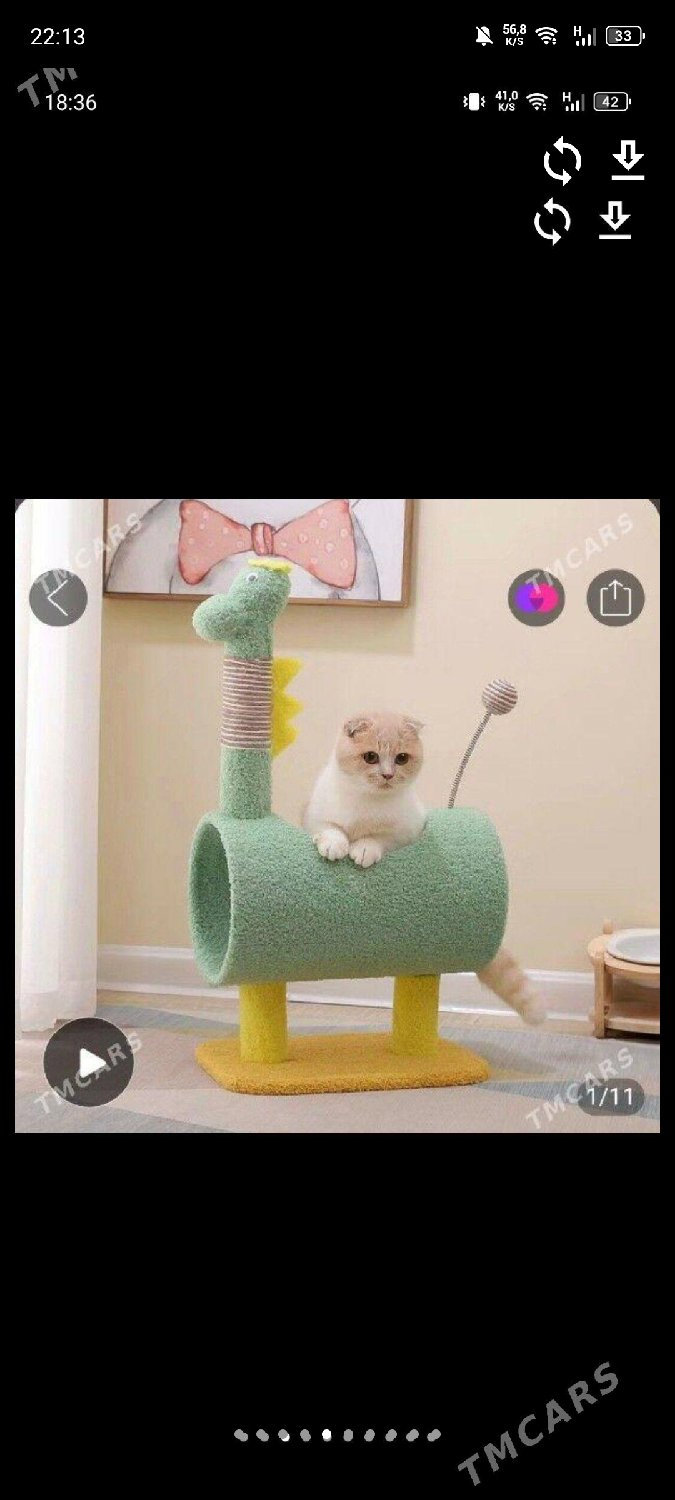The height and width of the screenshot is (1500, 675).
Task: Tap the photo page indicator dots
Action: pyautogui.click(x=337, y=1435)
